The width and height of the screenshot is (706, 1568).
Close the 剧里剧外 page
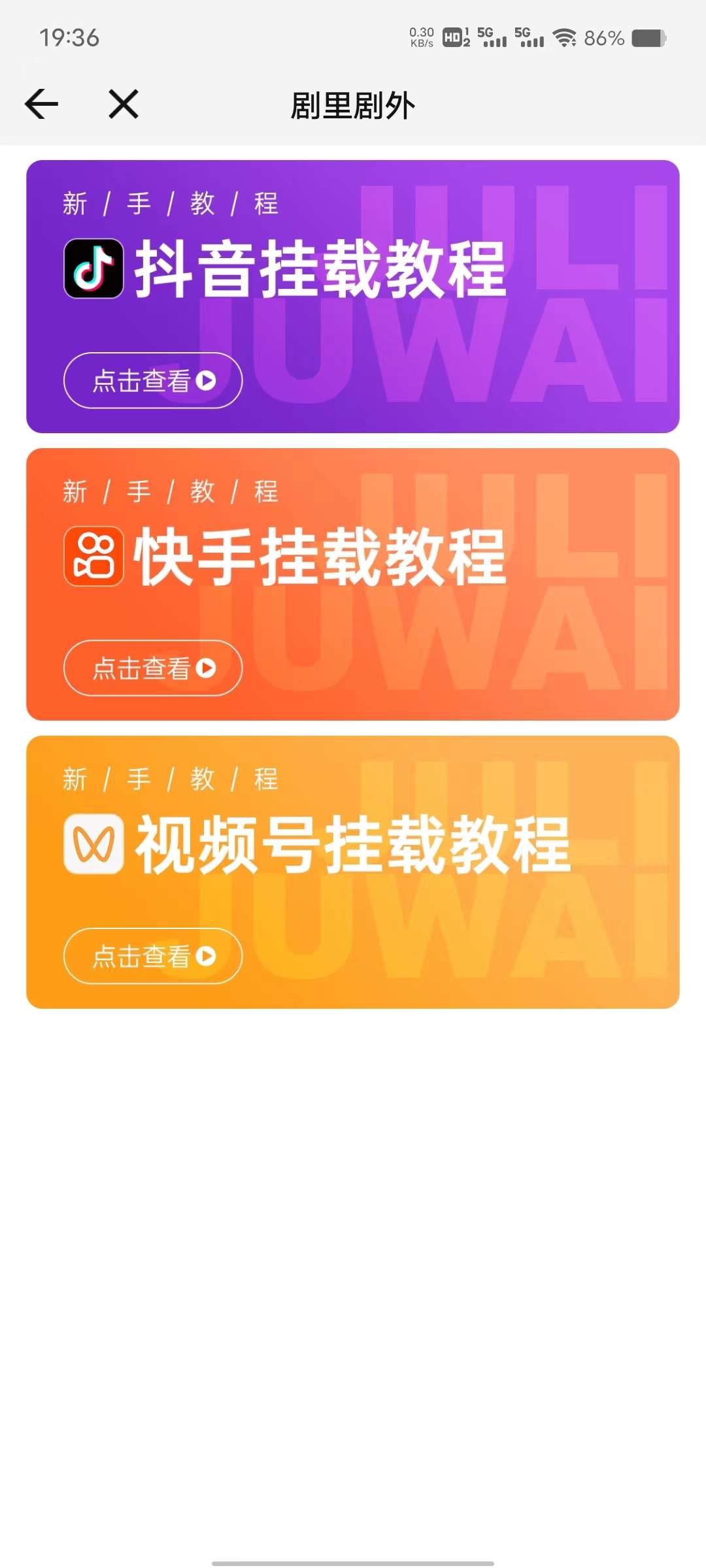click(124, 105)
